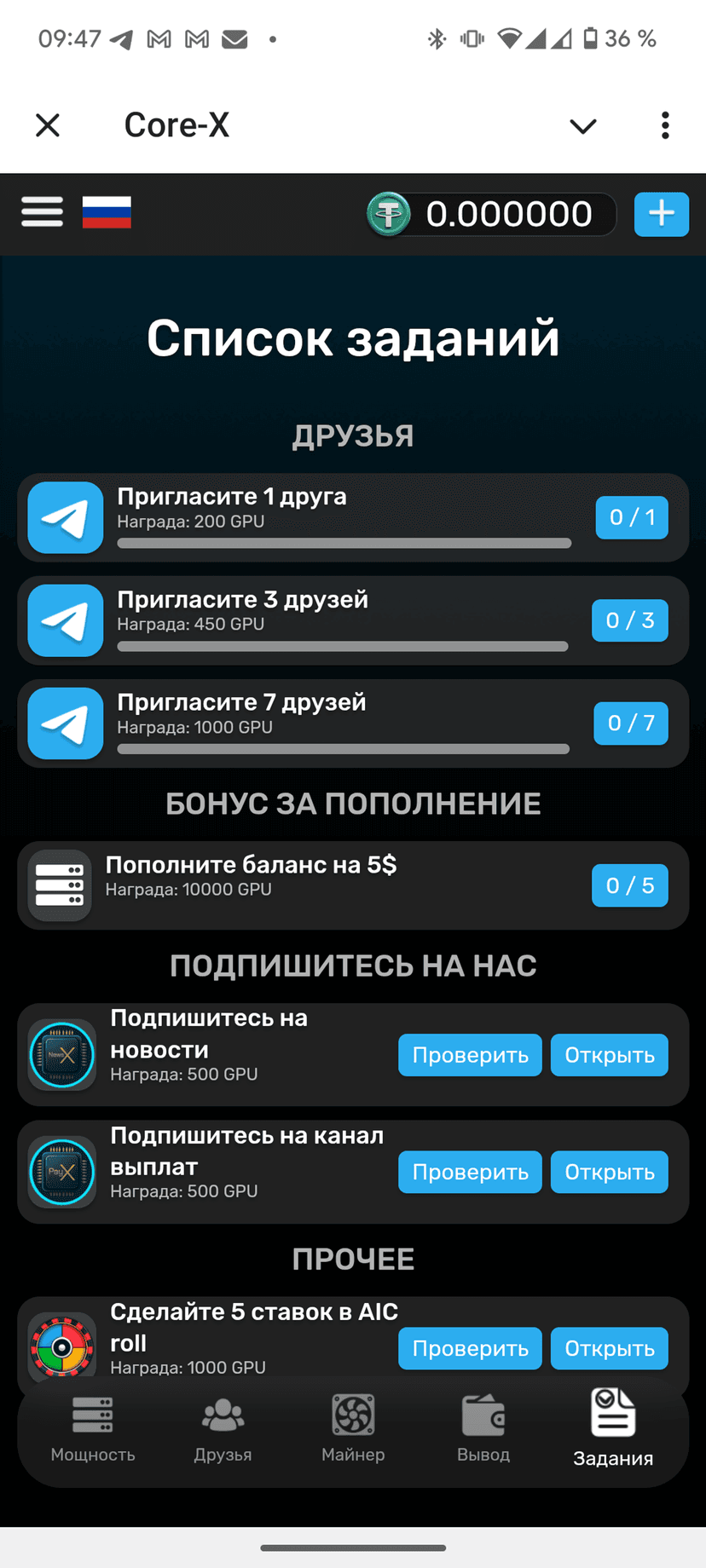Switch to the Друзья tab

(223, 1431)
